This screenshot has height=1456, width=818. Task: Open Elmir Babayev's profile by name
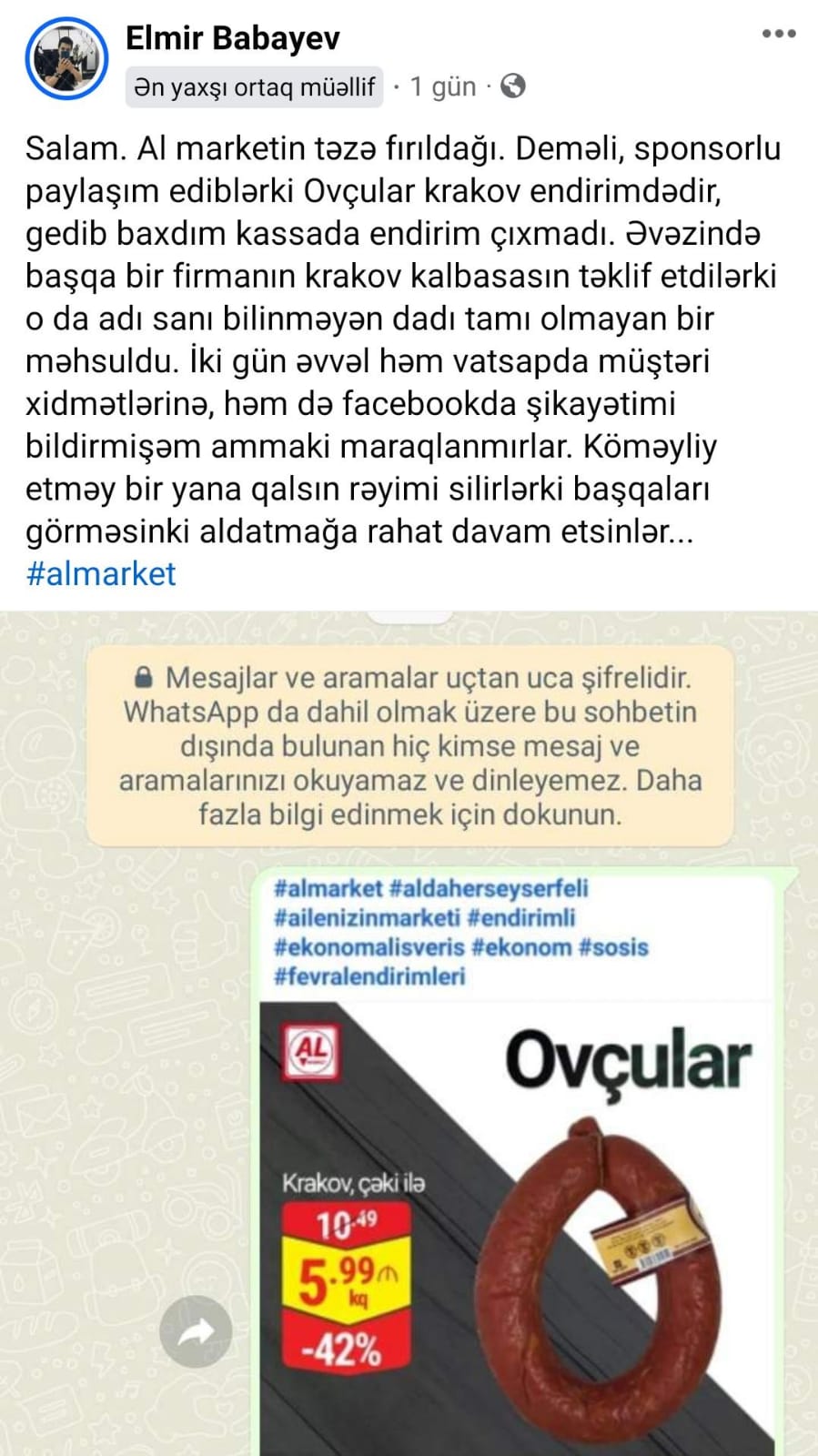(233, 38)
